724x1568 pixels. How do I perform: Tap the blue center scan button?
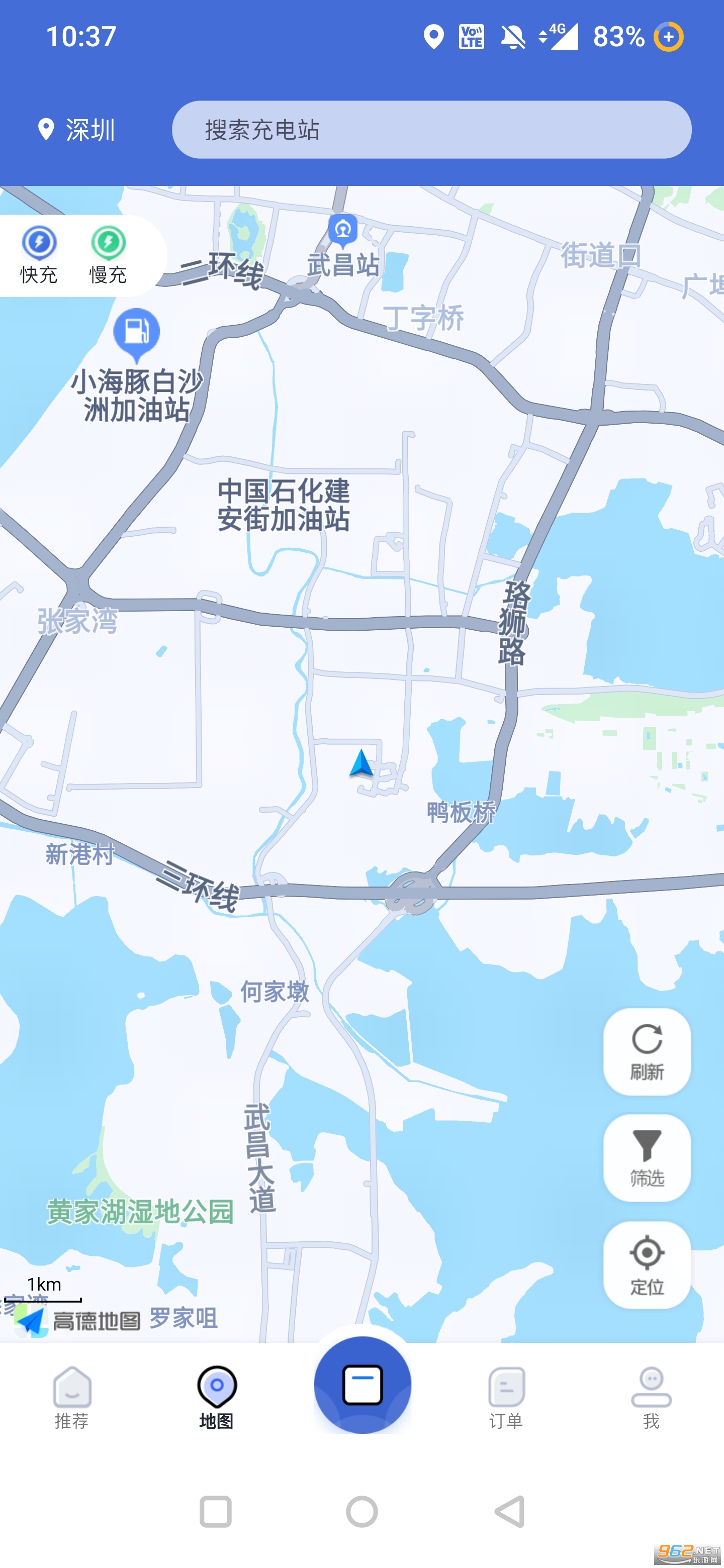pos(363,1384)
